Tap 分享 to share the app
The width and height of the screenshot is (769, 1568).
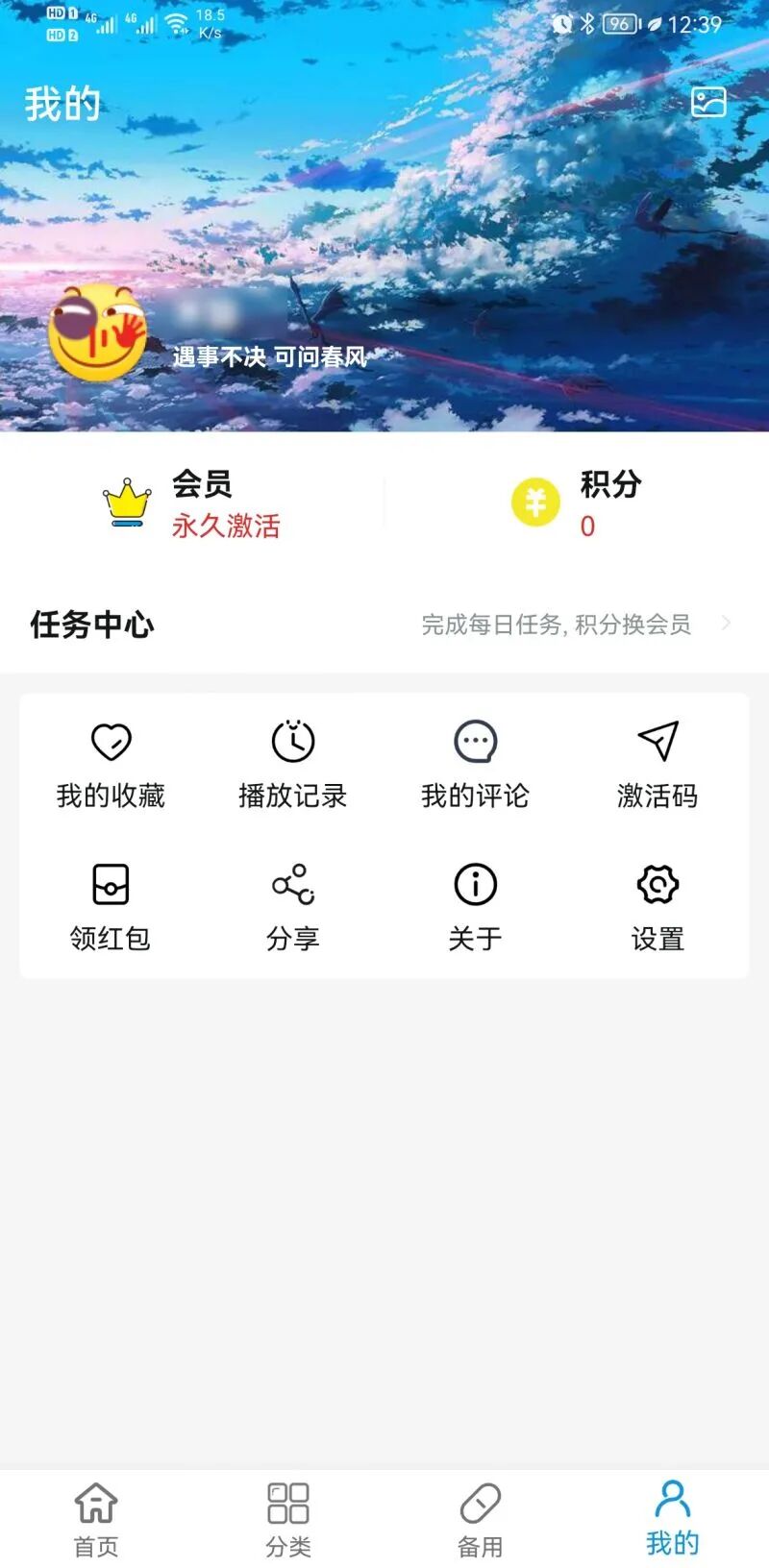tap(293, 907)
